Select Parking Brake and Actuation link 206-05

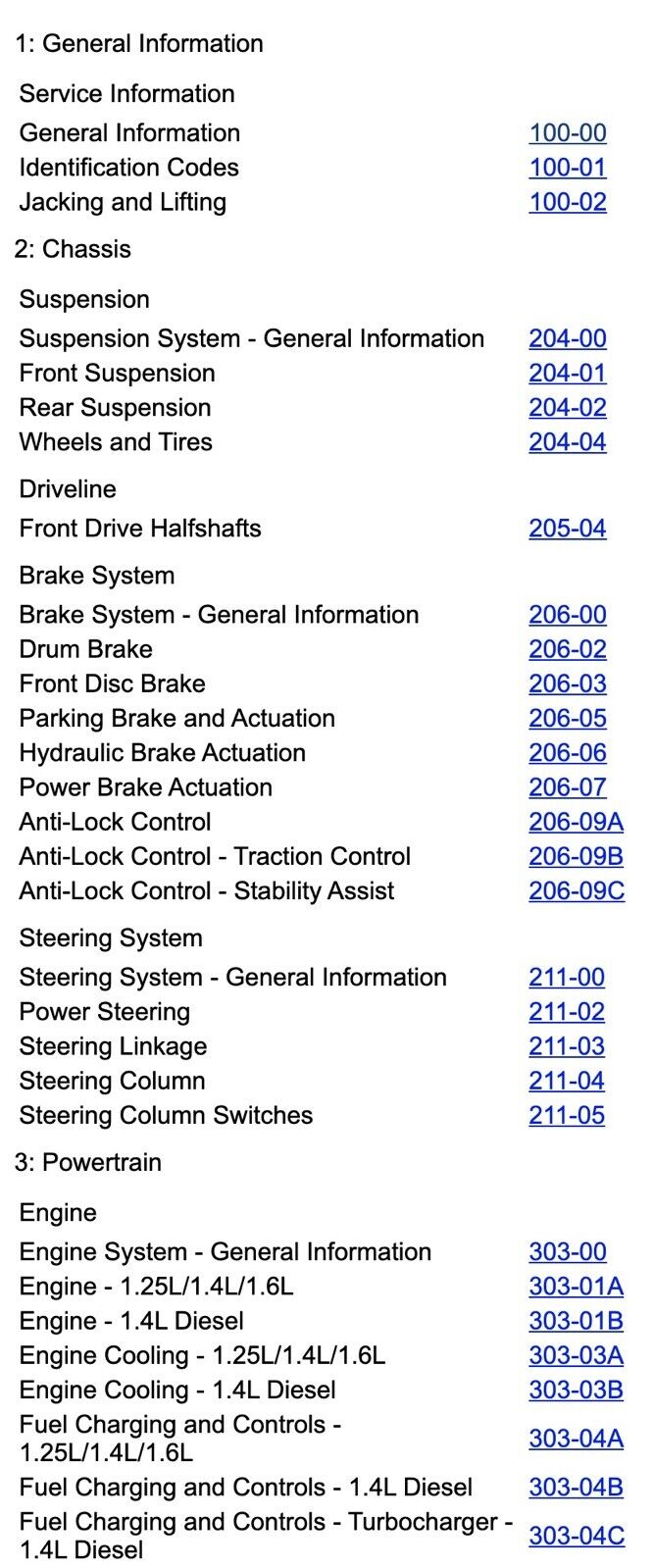[567, 718]
